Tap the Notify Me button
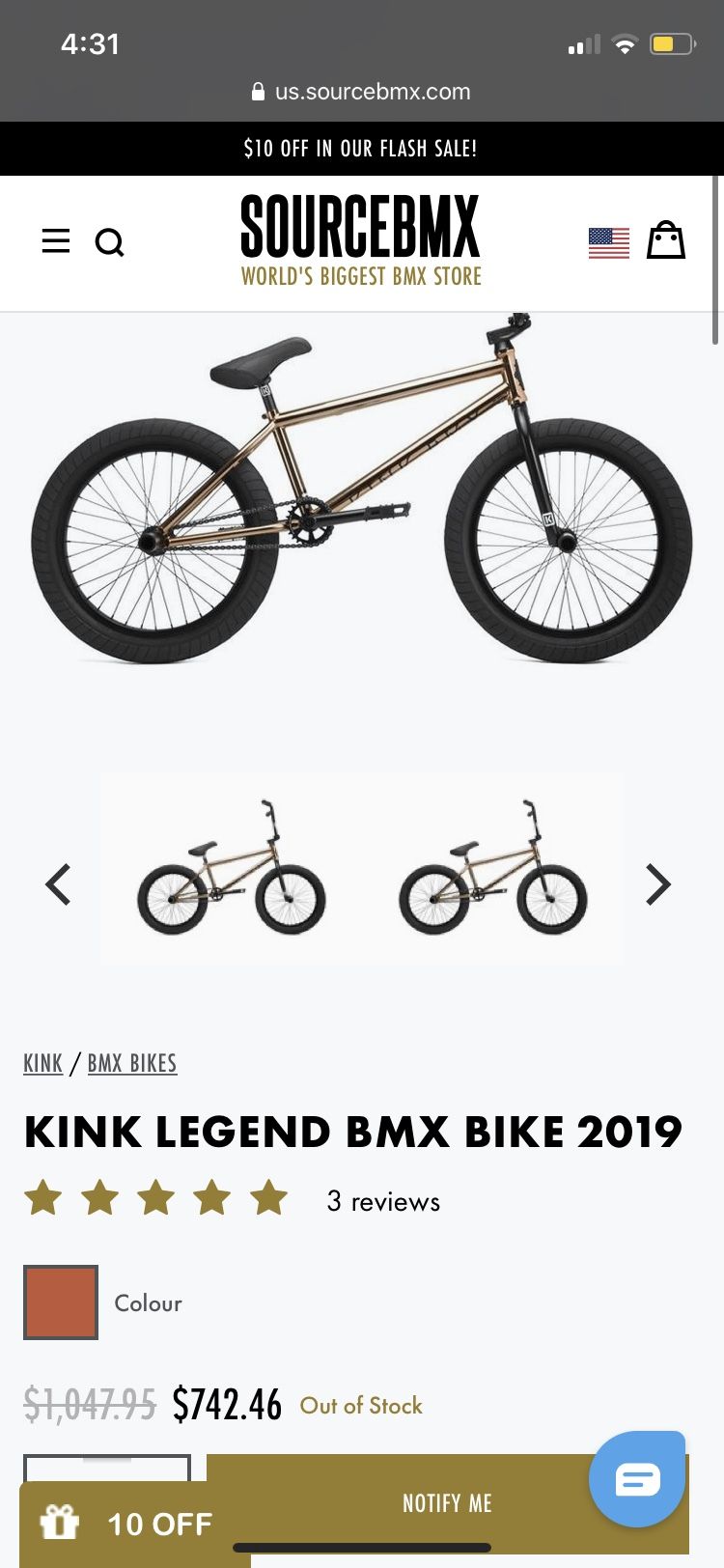Image resolution: width=724 pixels, height=1568 pixels. 448,1503
